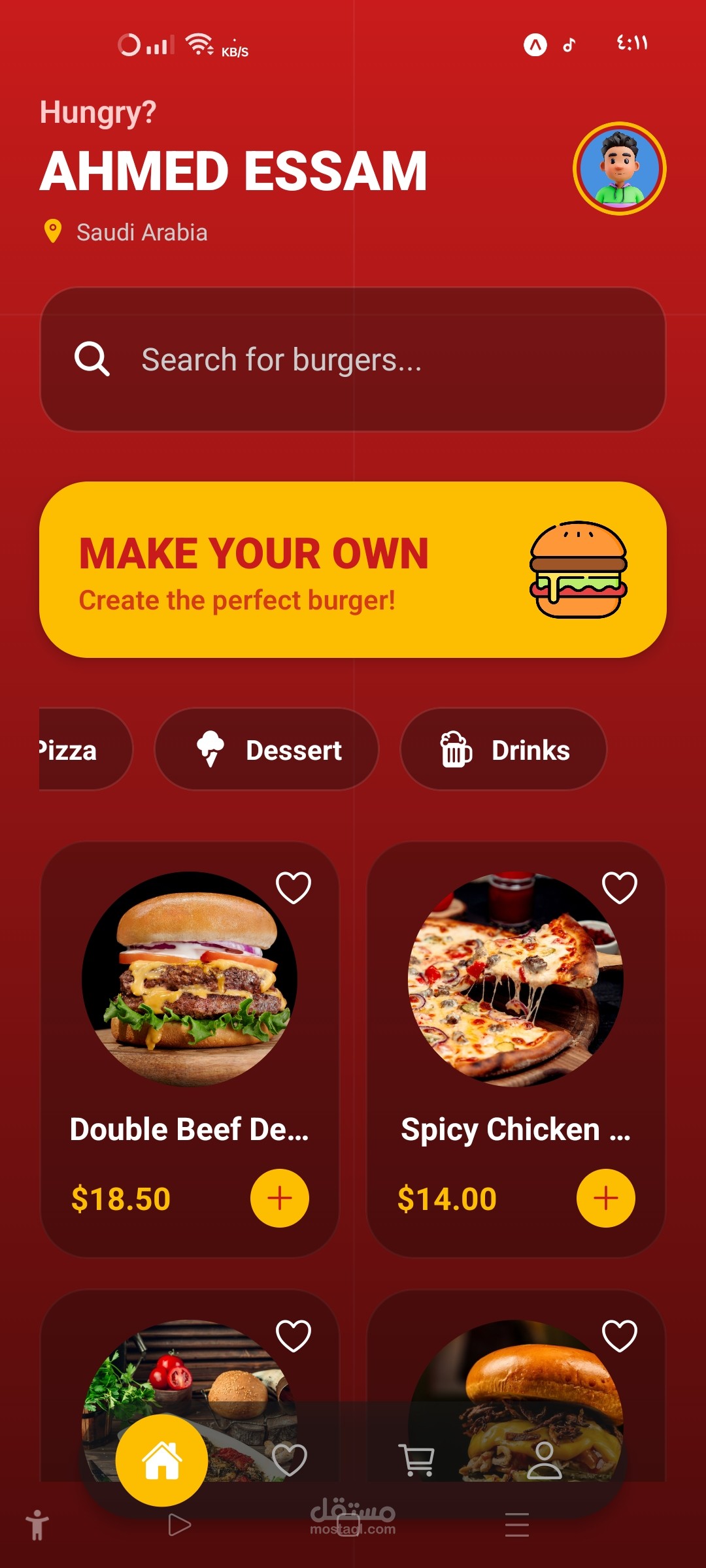Image resolution: width=706 pixels, height=1568 pixels.
Task: Like the Spicy Chicken item
Action: tap(619, 887)
